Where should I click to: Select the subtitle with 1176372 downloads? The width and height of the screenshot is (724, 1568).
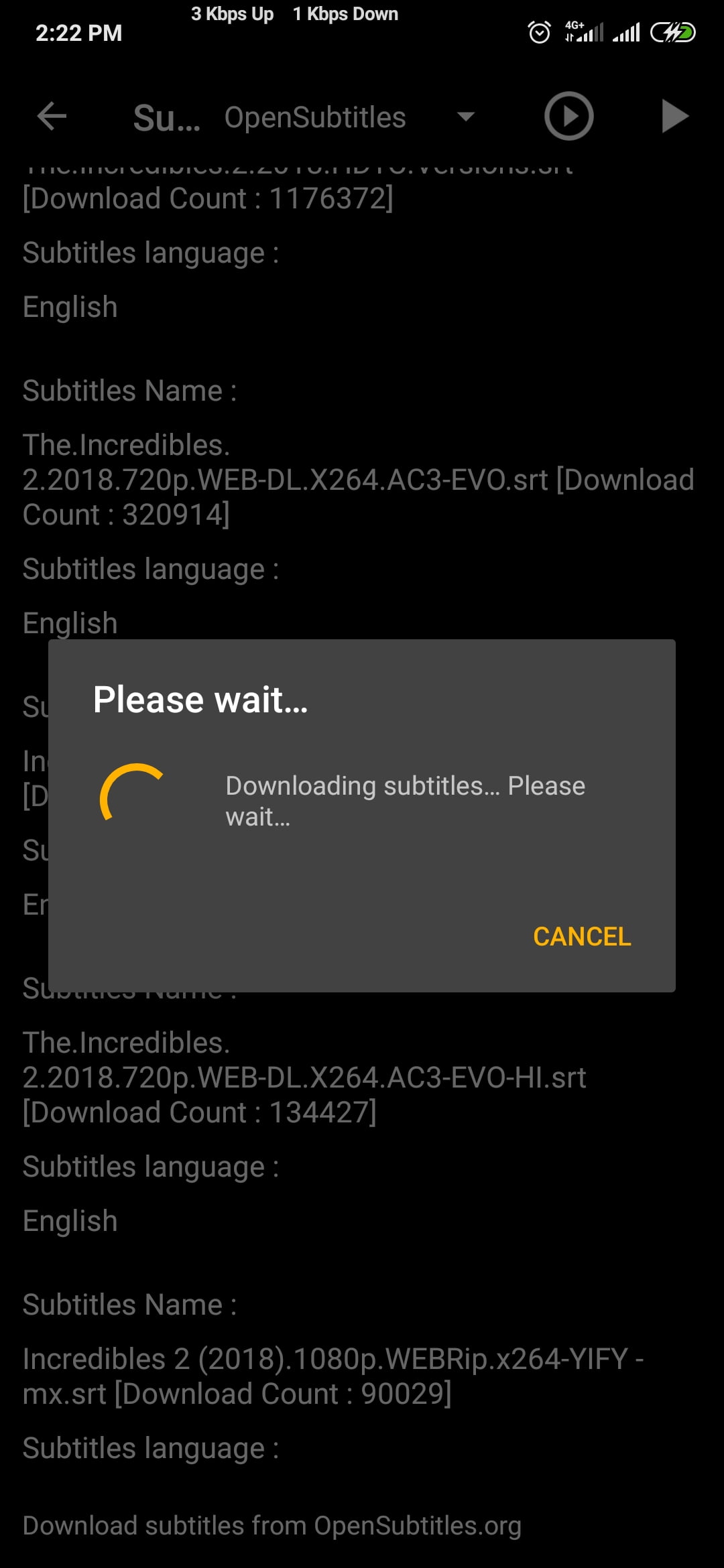click(x=208, y=198)
